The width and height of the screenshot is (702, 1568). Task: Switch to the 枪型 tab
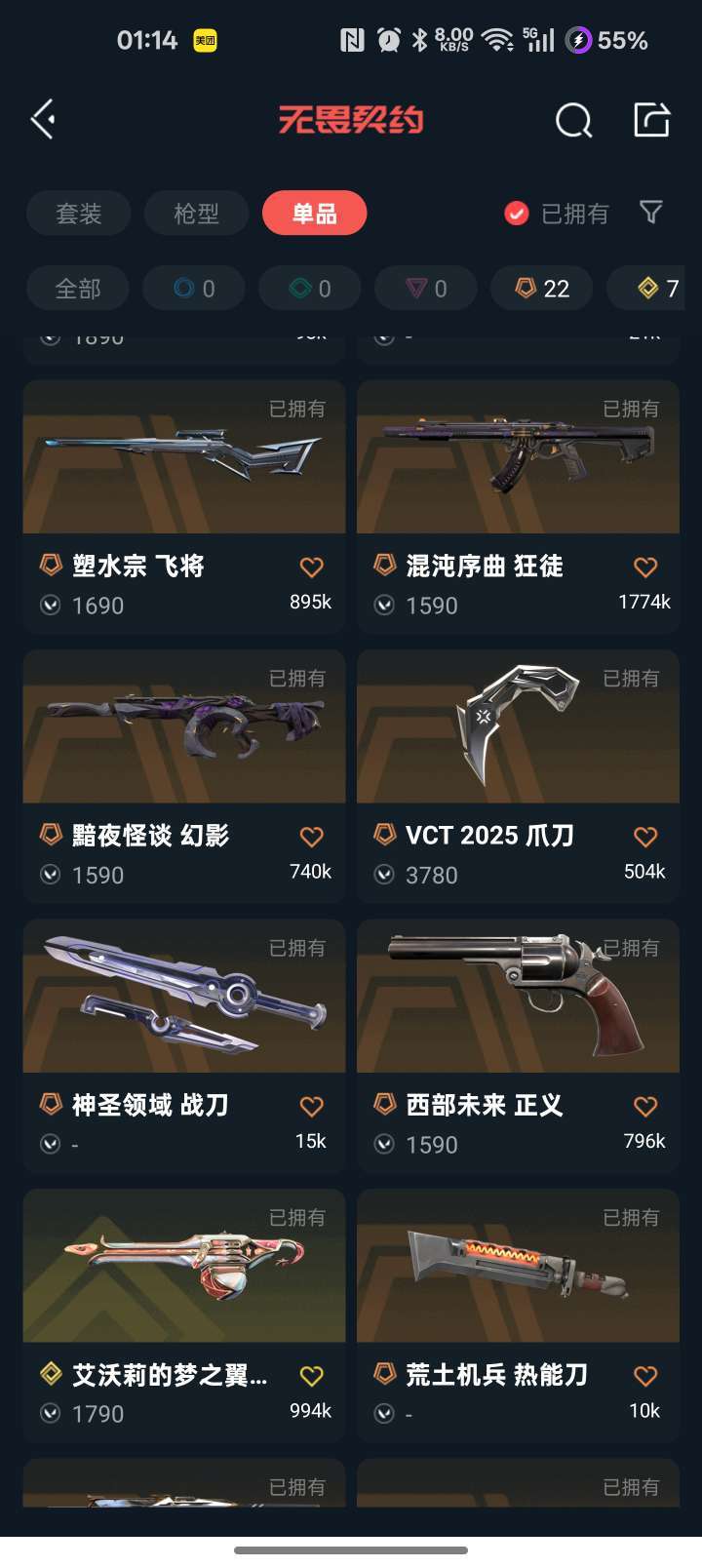point(196,214)
